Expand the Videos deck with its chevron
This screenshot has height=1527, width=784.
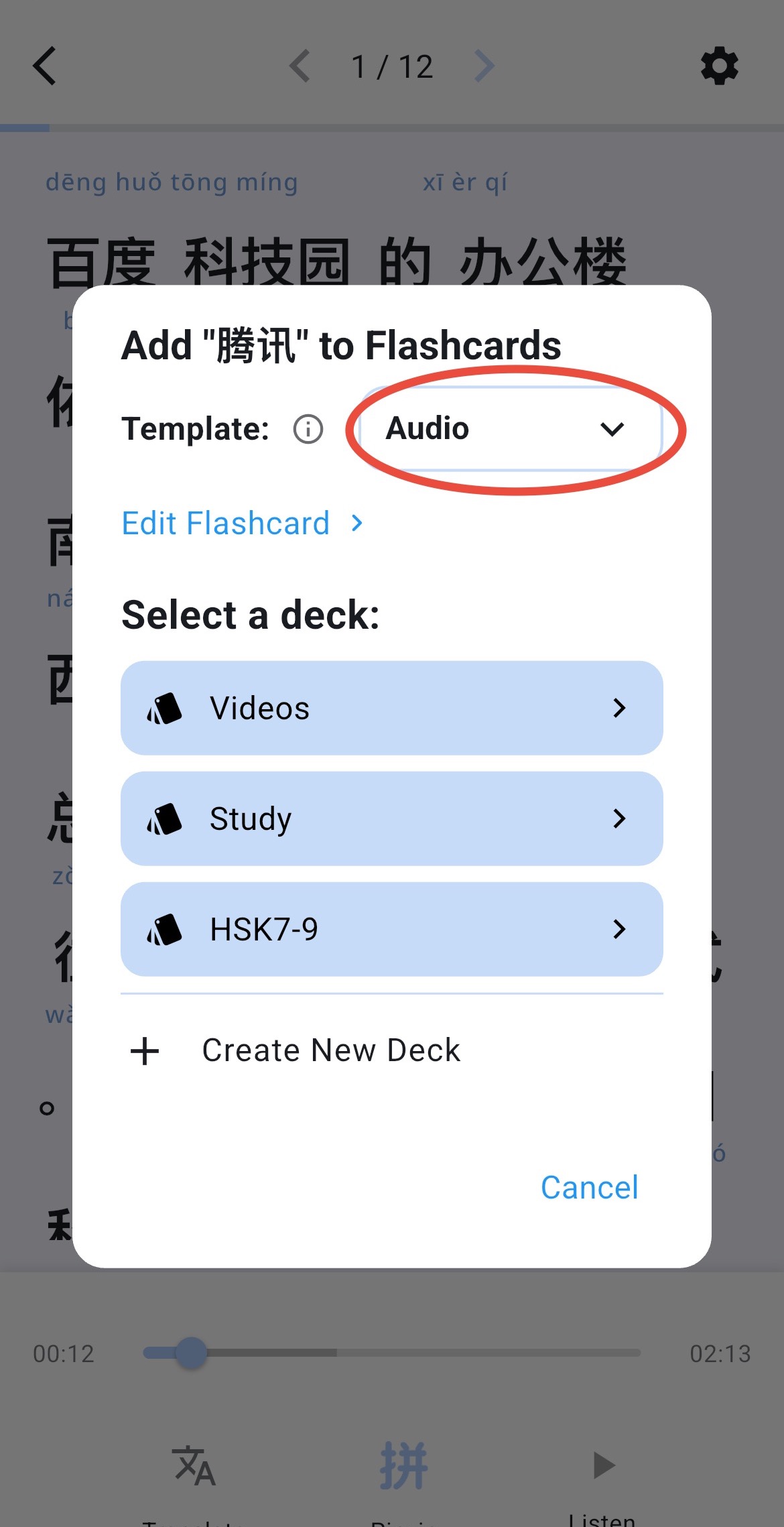(x=620, y=707)
